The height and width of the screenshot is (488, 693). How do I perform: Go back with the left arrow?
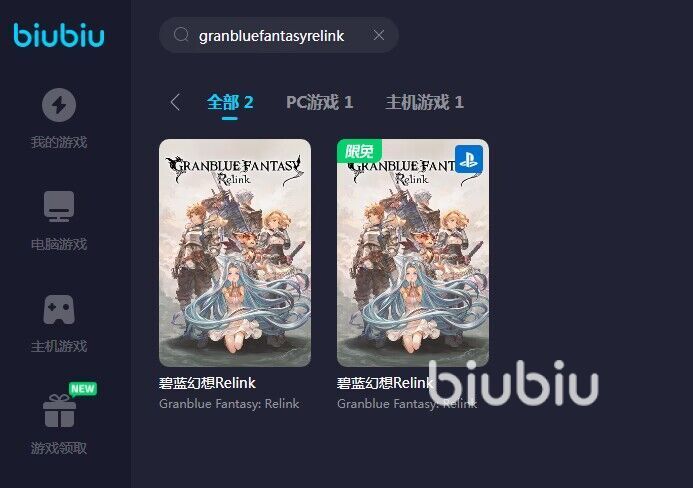176,102
